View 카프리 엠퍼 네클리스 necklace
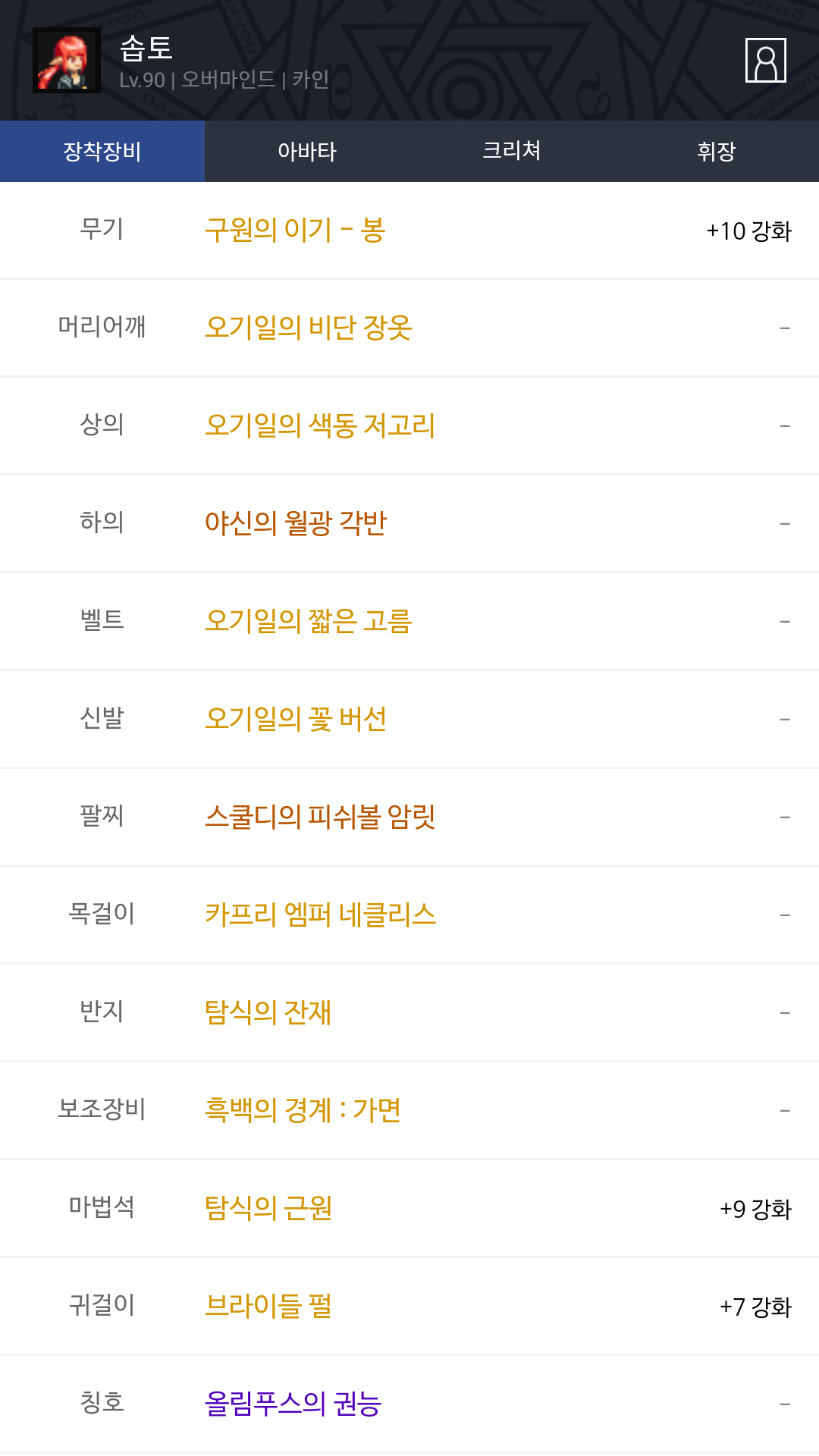The image size is (819, 1456). coord(320,915)
